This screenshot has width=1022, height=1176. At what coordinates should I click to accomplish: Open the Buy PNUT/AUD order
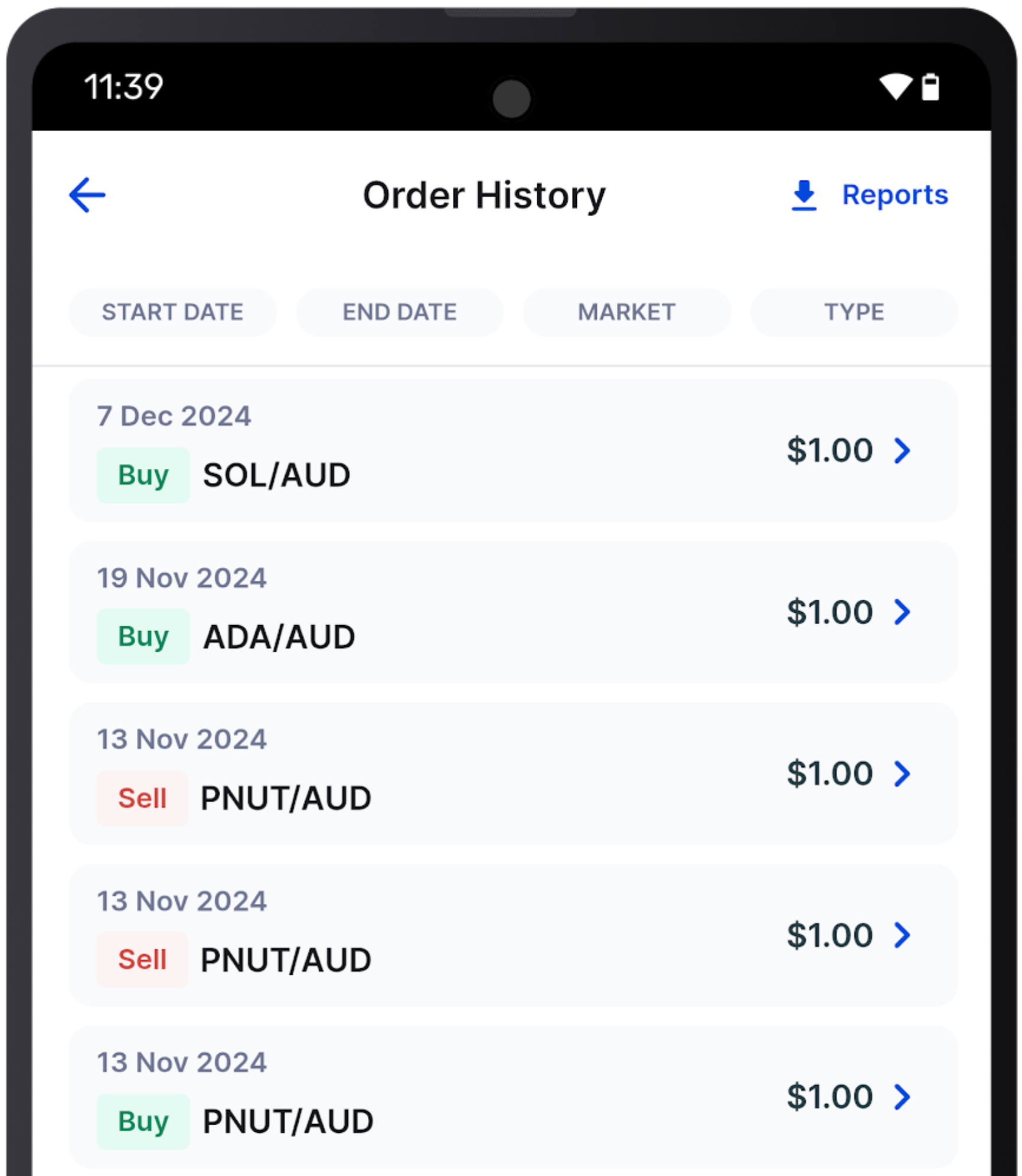[x=512, y=1096]
